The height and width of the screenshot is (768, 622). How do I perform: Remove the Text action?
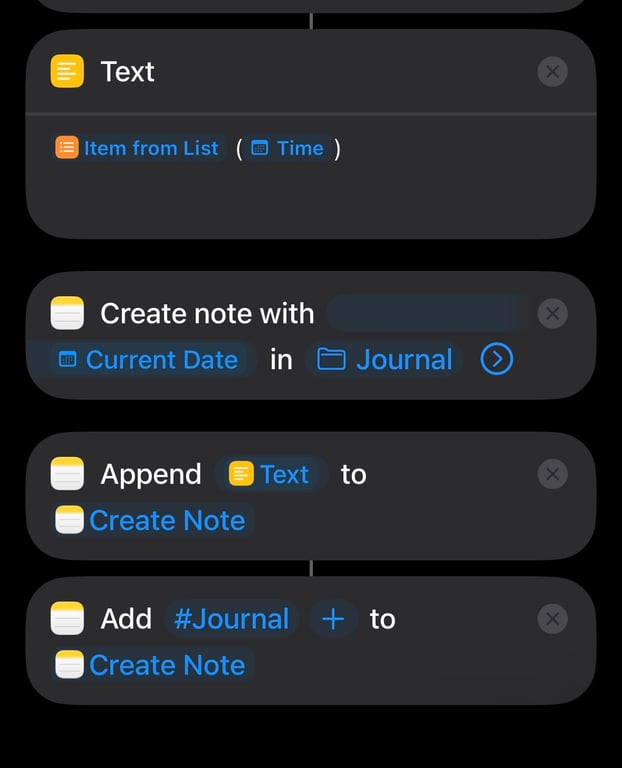552,71
